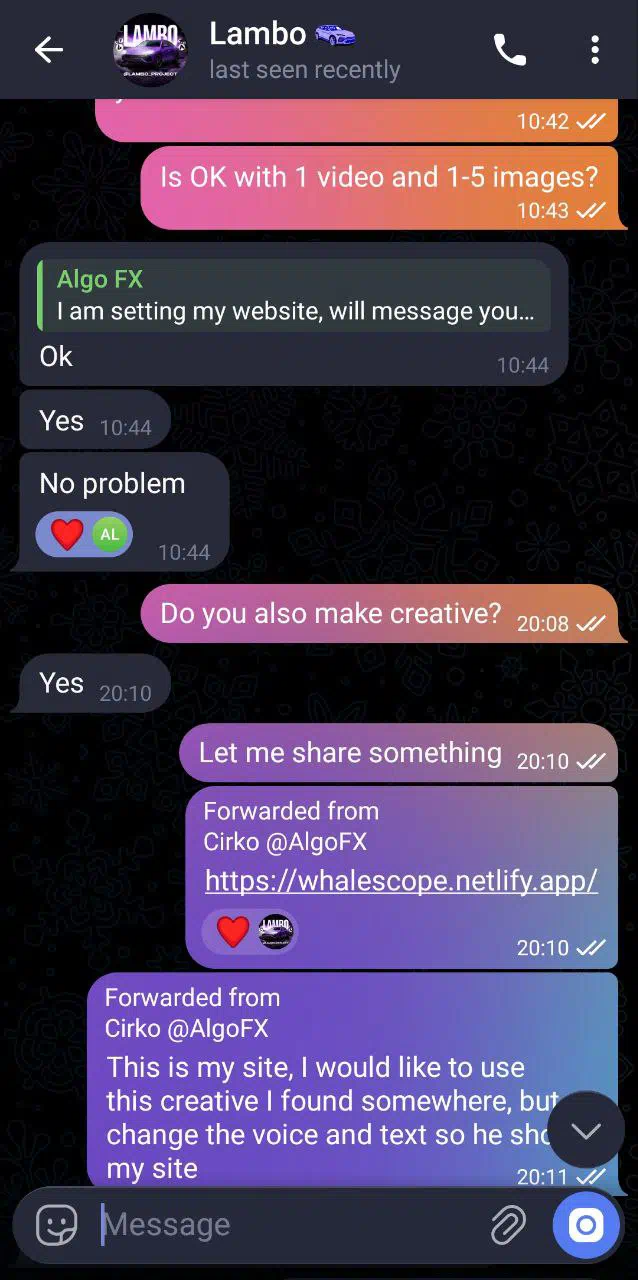
Task: Open the overflow menu
Action: point(595,50)
